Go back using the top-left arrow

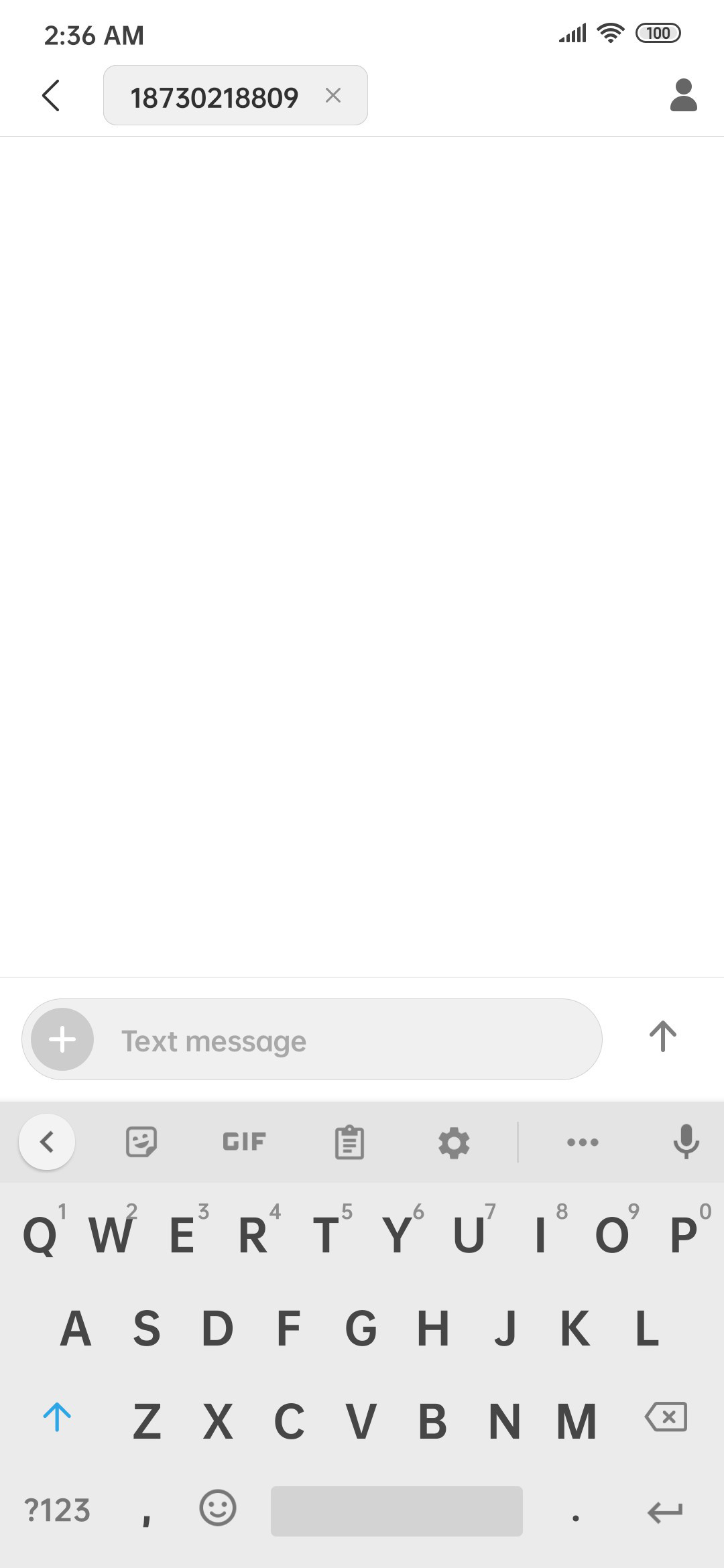tap(51, 95)
